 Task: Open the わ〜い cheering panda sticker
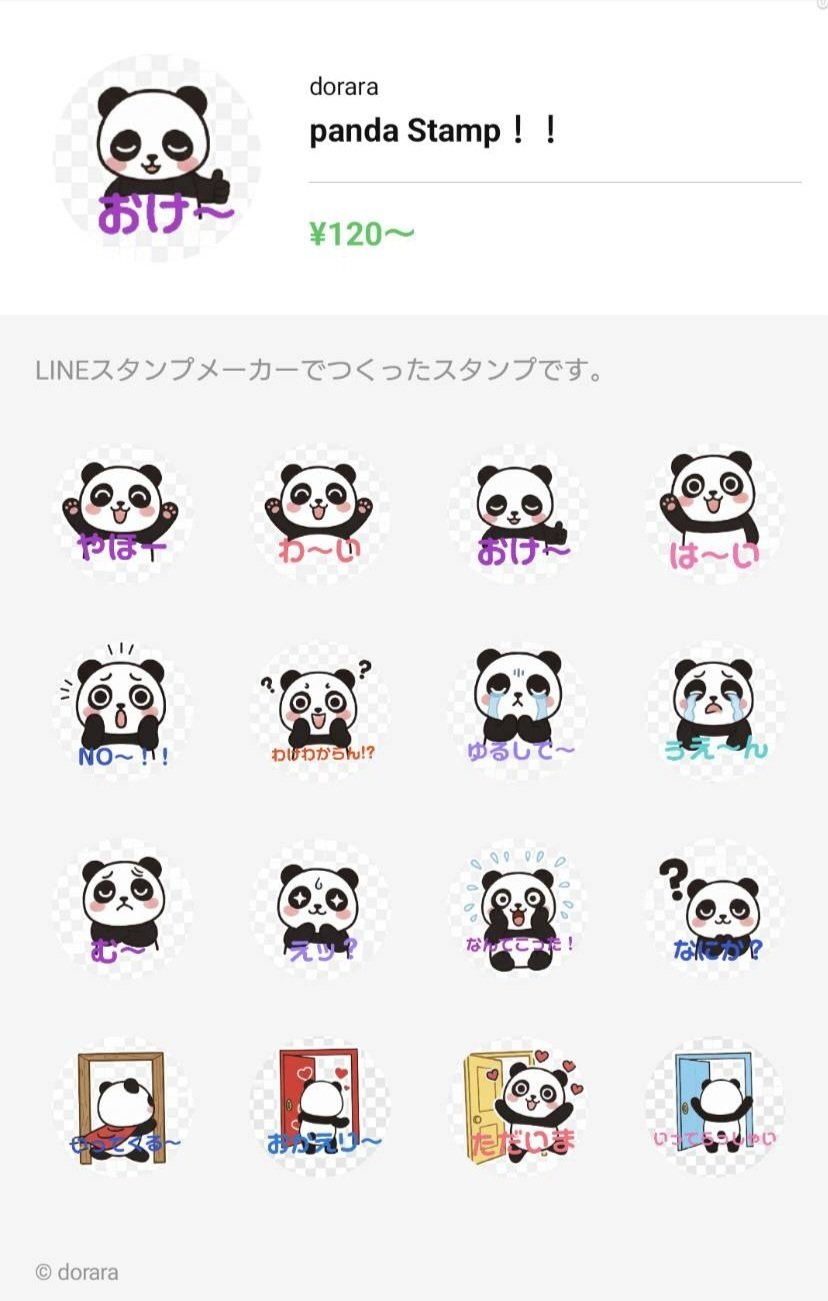317,515
